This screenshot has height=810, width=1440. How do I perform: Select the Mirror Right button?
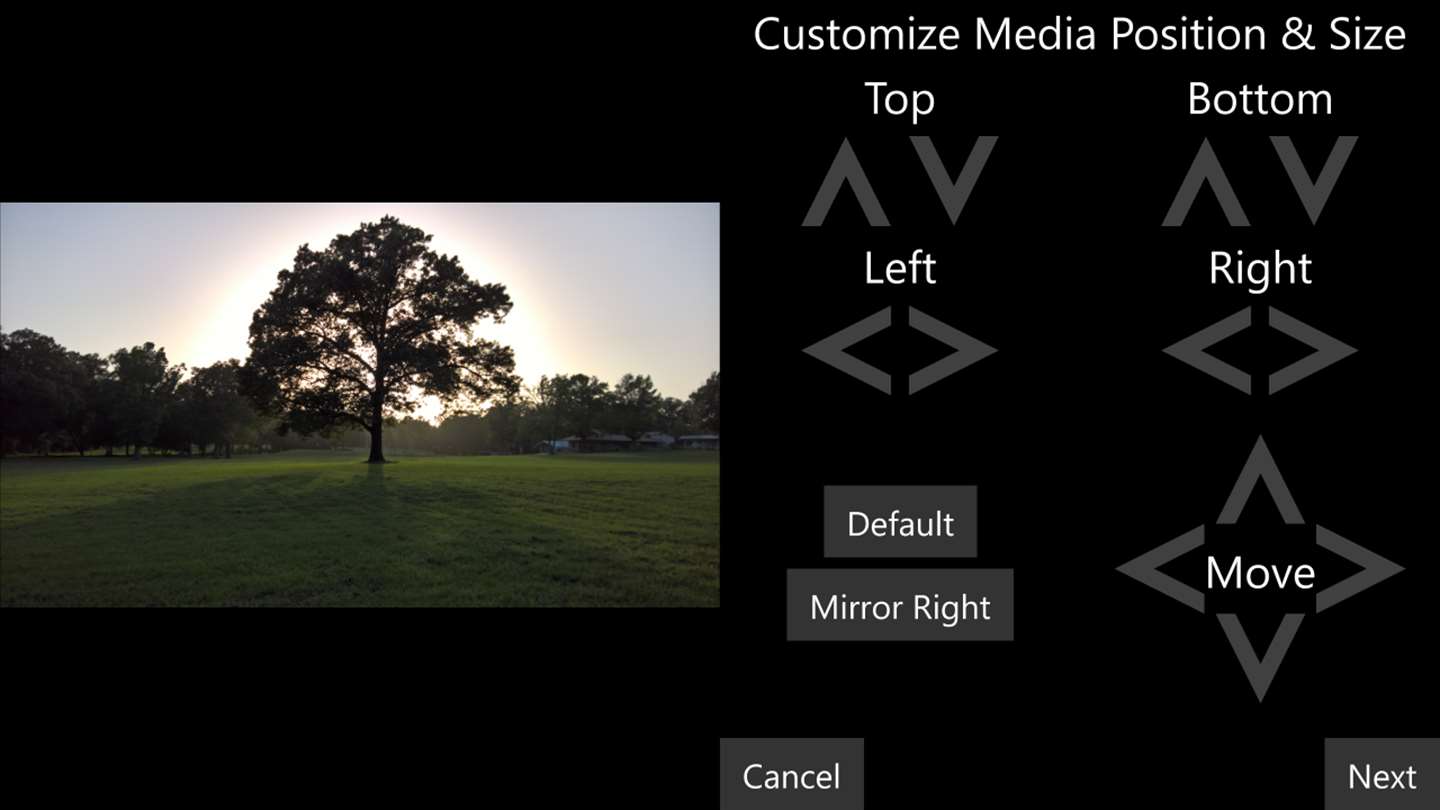pos(900,606)
